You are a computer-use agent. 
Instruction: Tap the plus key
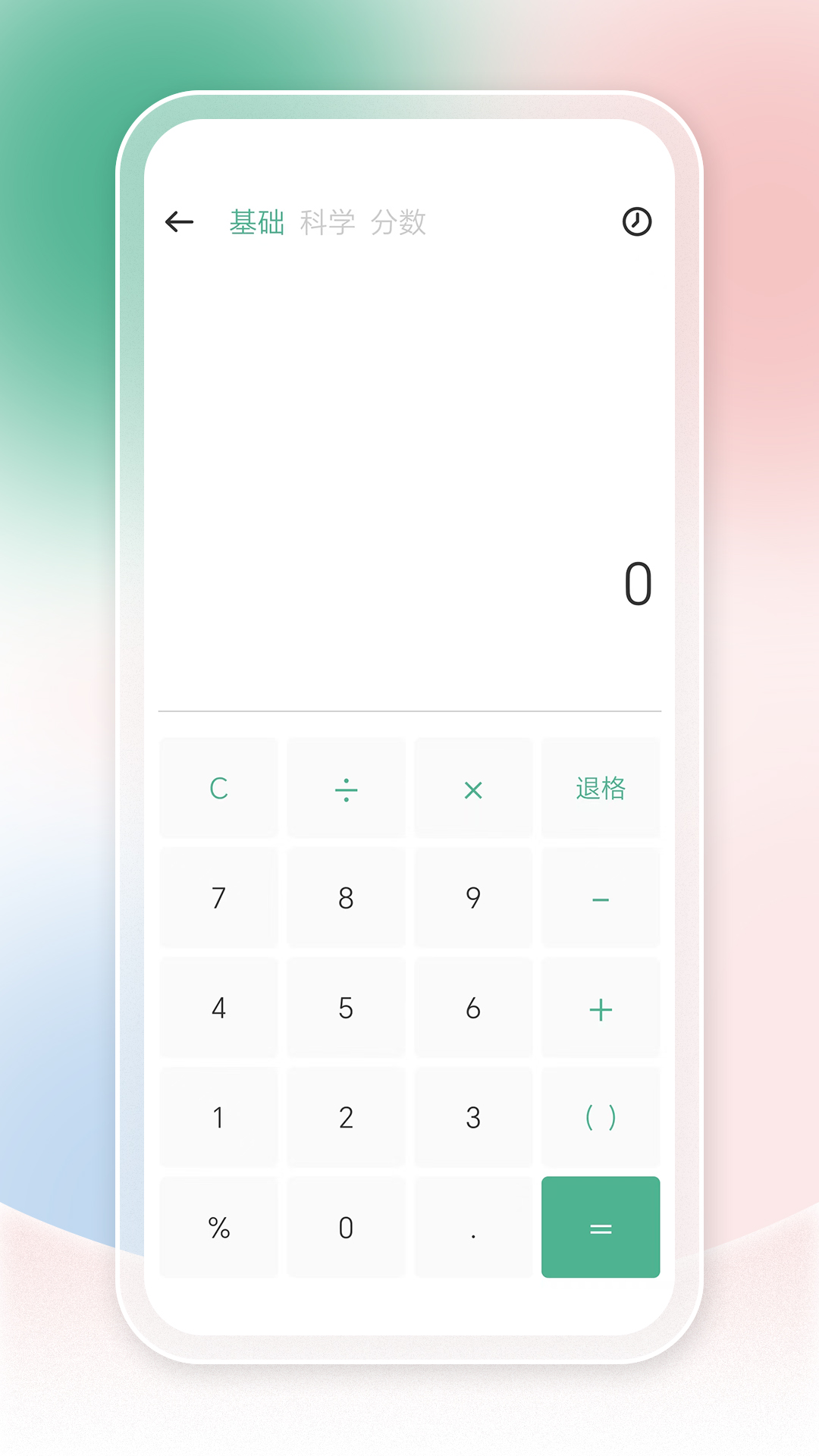click(601, 1008)
